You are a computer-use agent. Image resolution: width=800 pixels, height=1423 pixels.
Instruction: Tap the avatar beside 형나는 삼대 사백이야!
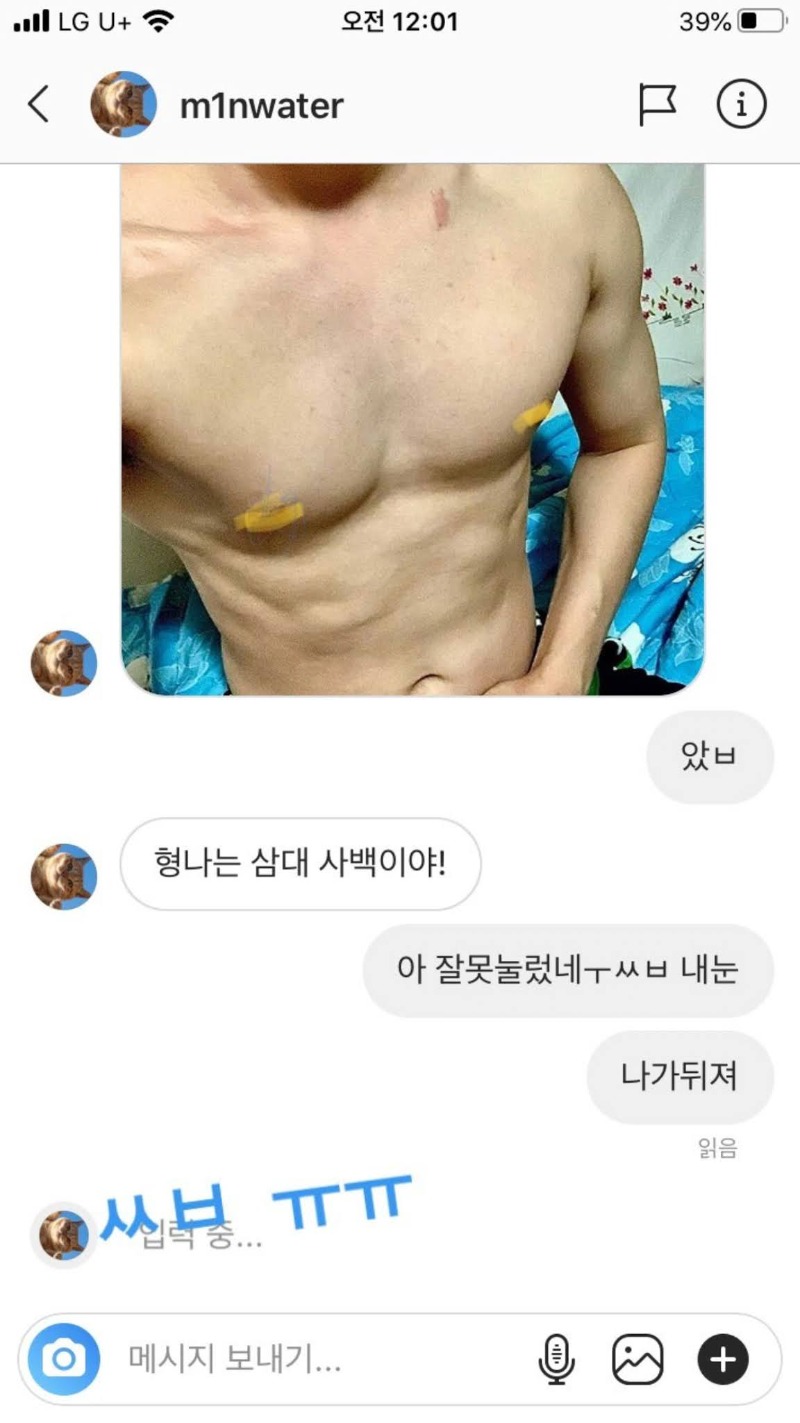pos(64,876)
